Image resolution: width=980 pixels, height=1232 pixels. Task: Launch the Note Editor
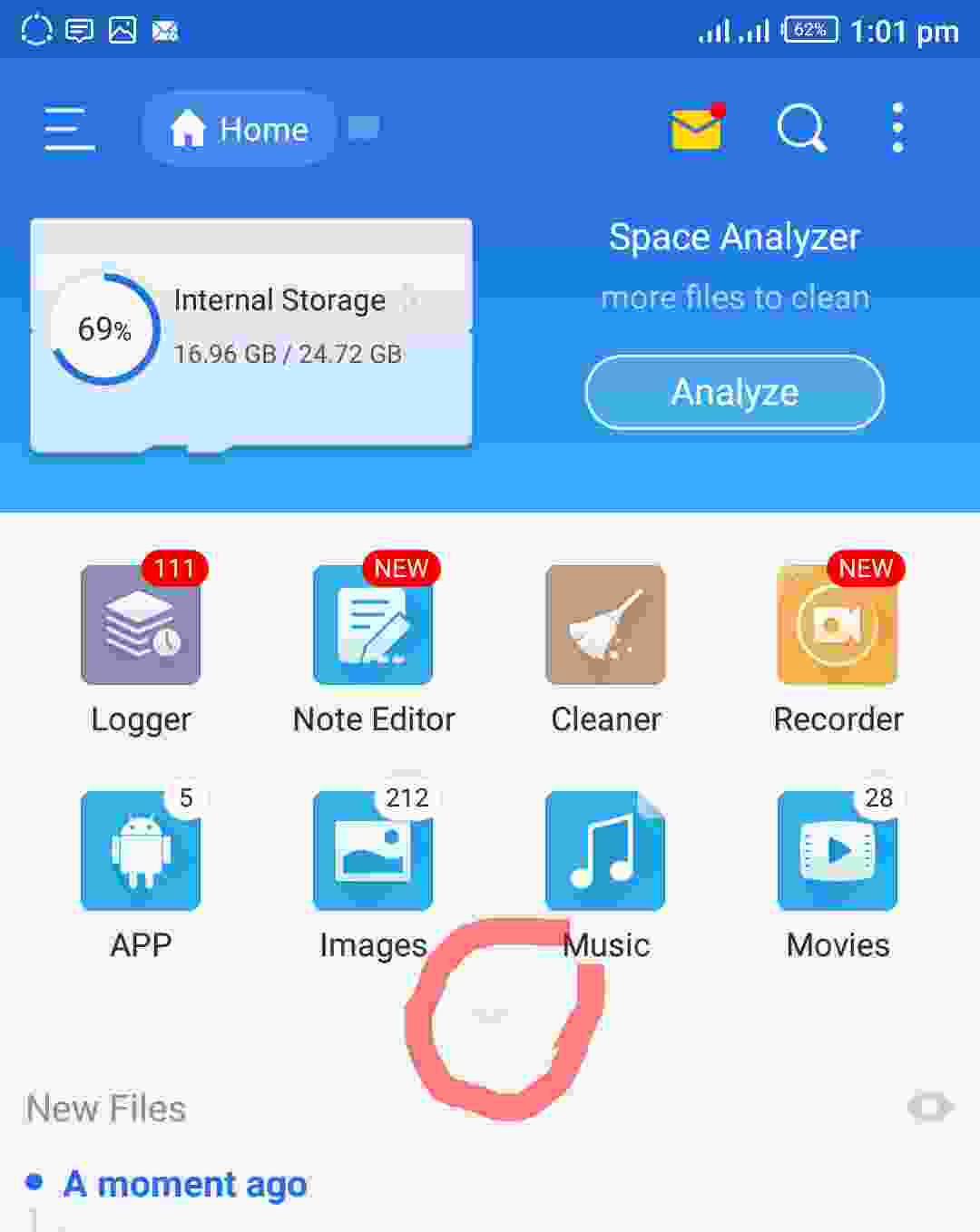pyautogui.click(x=373, y=644)
